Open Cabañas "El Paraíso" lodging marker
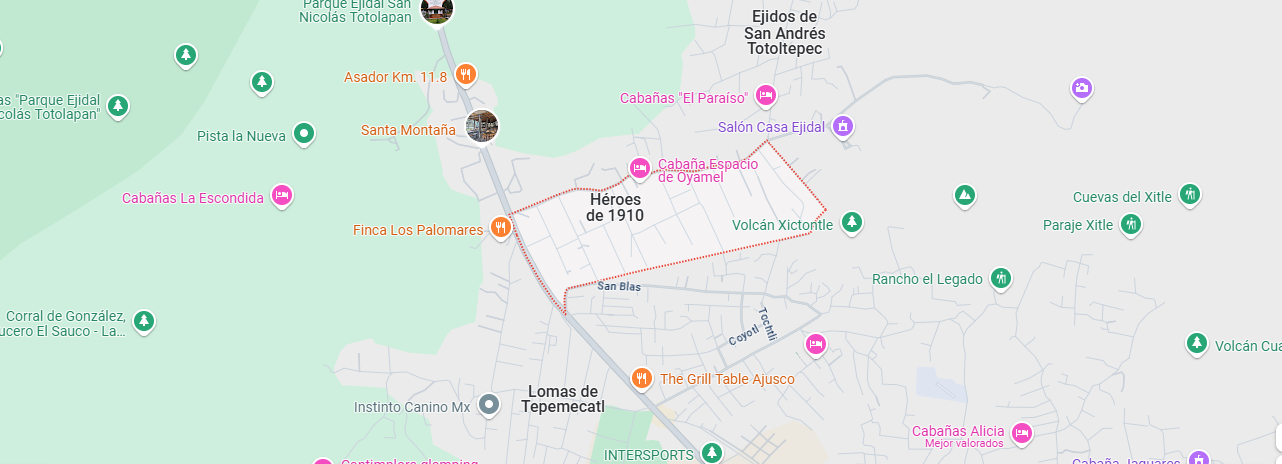Image resolution: width=1282 pixels, height=464 pixels. [766, 96]
